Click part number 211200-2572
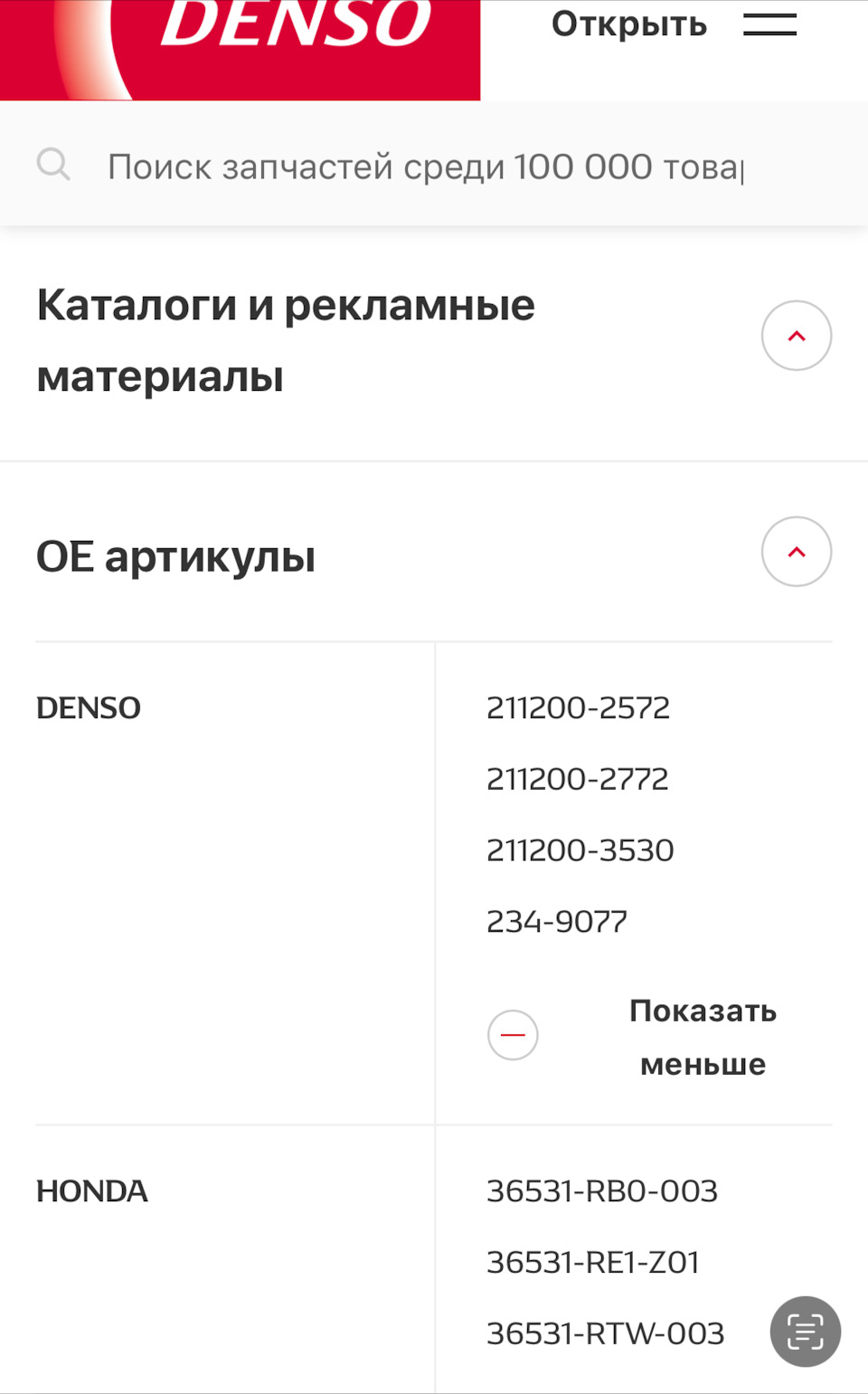Viewport: 868px width, 1394px height. coord(578,707)
